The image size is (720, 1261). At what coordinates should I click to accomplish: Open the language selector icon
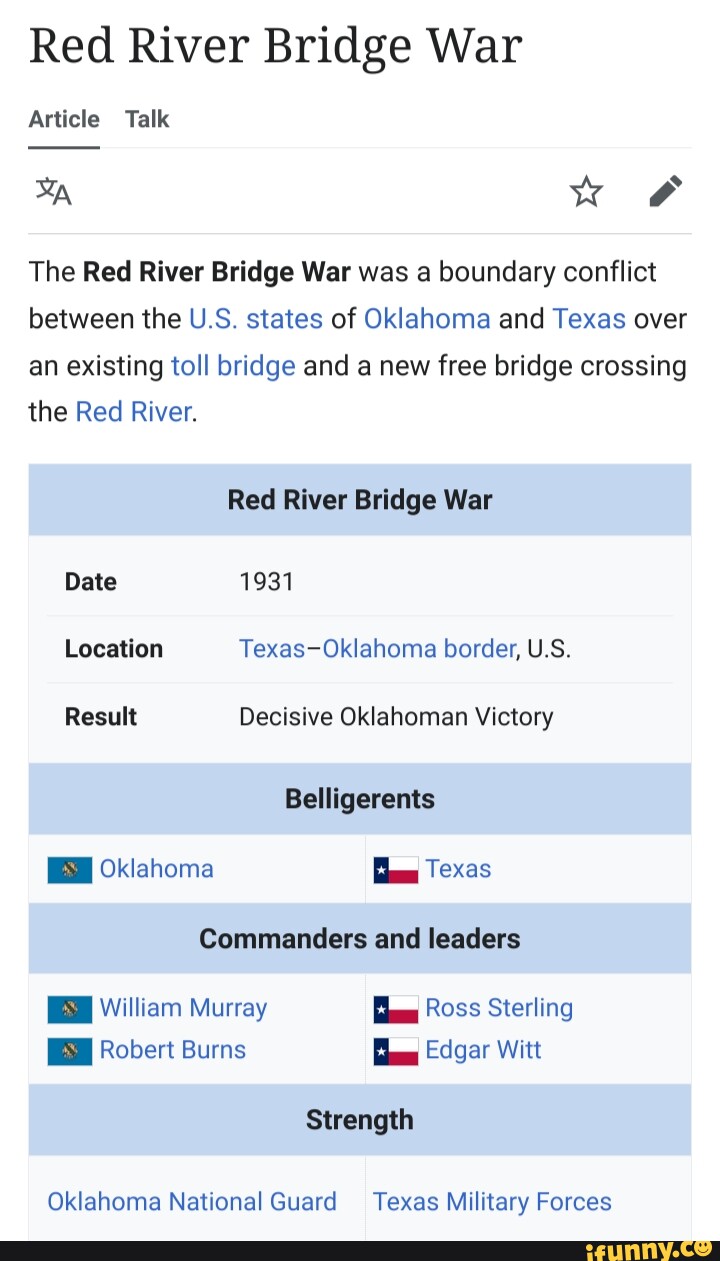tap(52, 190)
